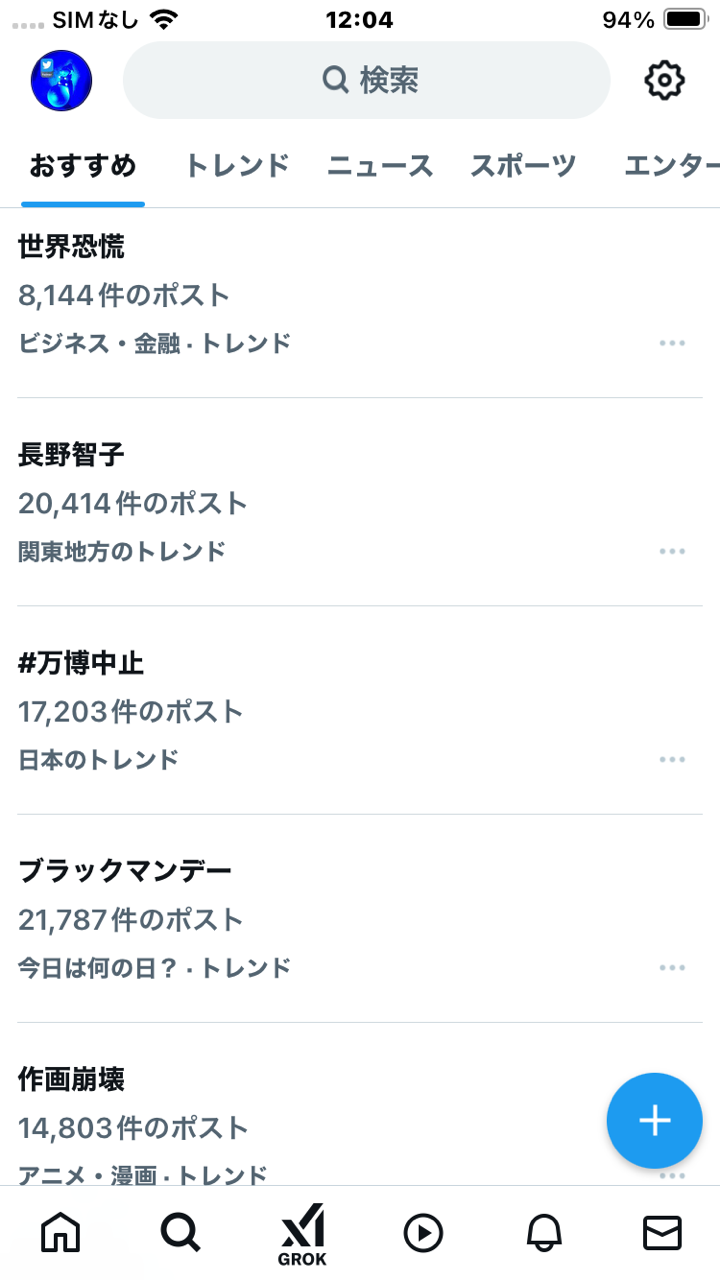Show more options for ブラックマンデー
Viewport: 720px width, 1280px height.
click(672, 967)
